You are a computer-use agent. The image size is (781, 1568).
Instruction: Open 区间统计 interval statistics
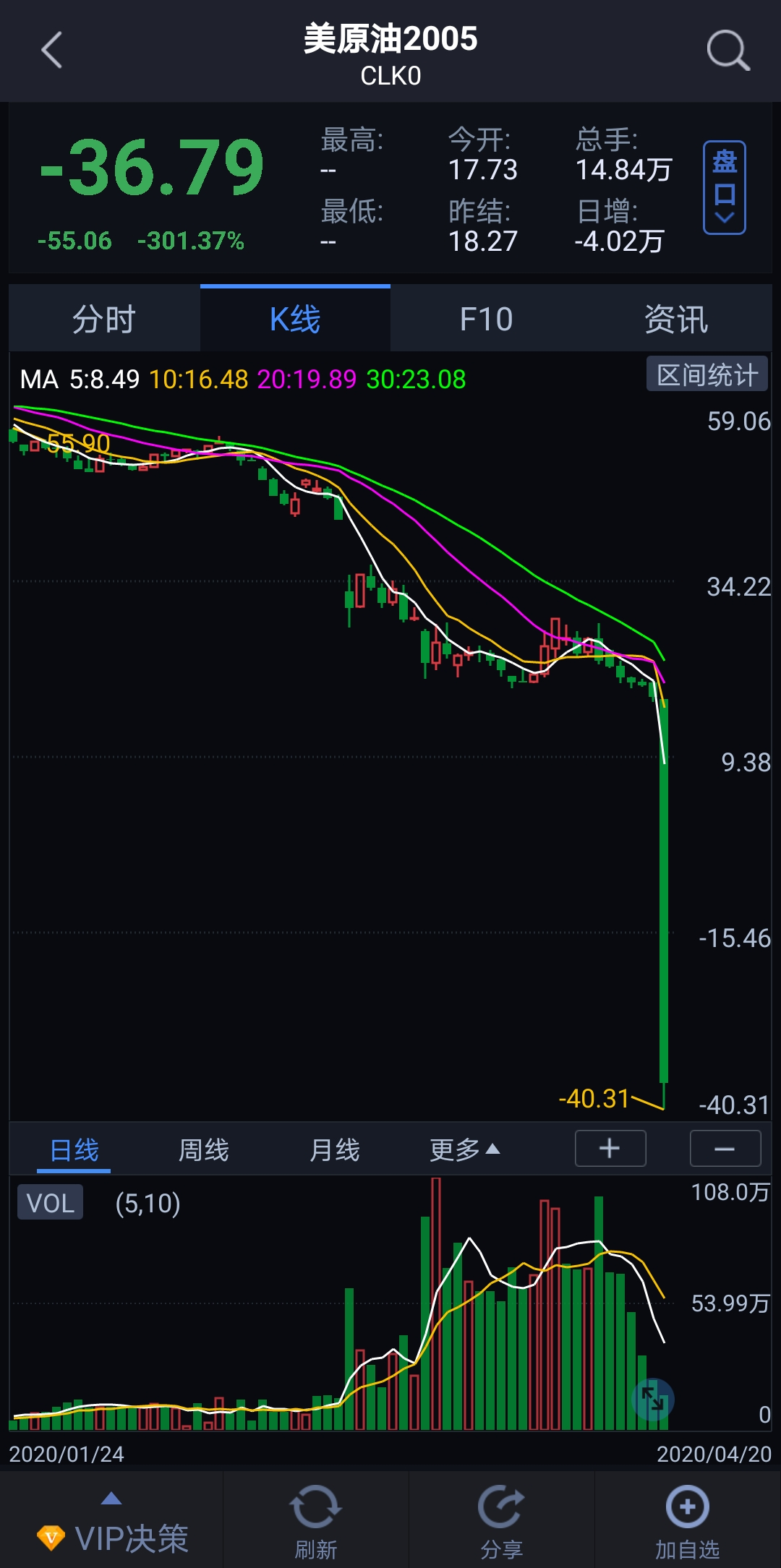(x=707, y=374)
